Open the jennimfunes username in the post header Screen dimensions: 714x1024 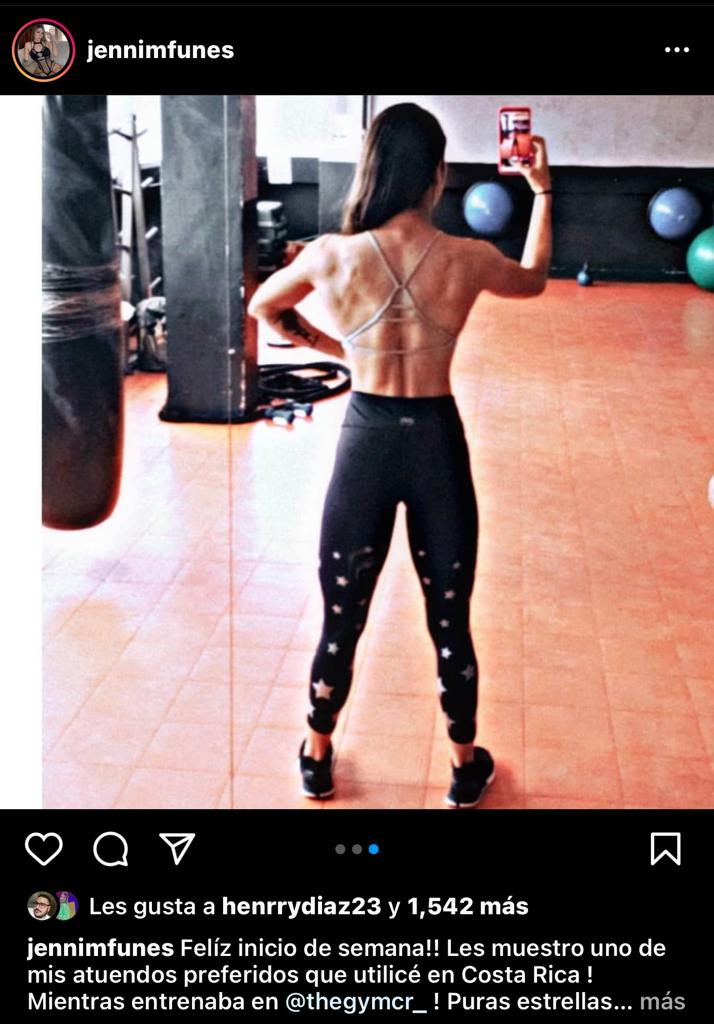point(160,51)
